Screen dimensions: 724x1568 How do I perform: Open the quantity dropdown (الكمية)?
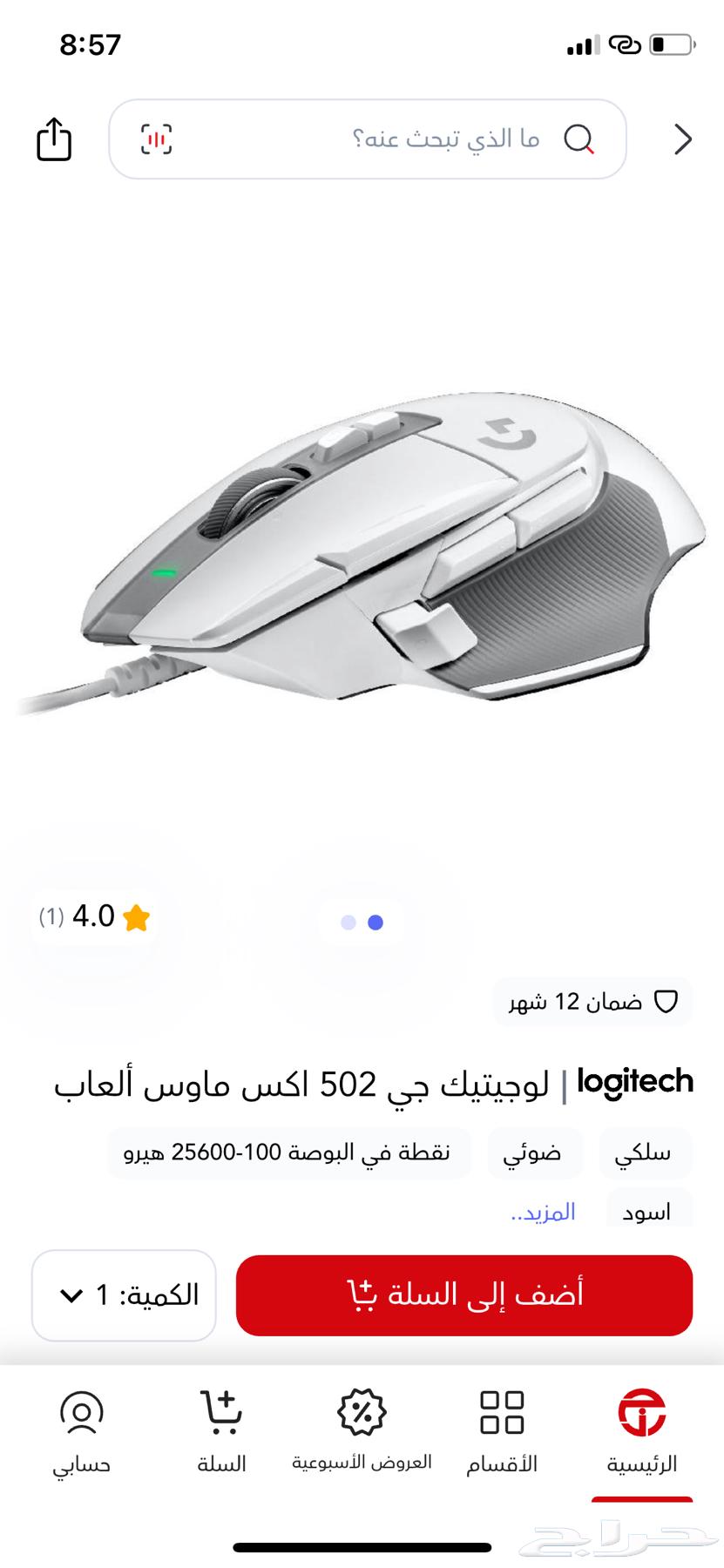click(x=124, y=1295)
